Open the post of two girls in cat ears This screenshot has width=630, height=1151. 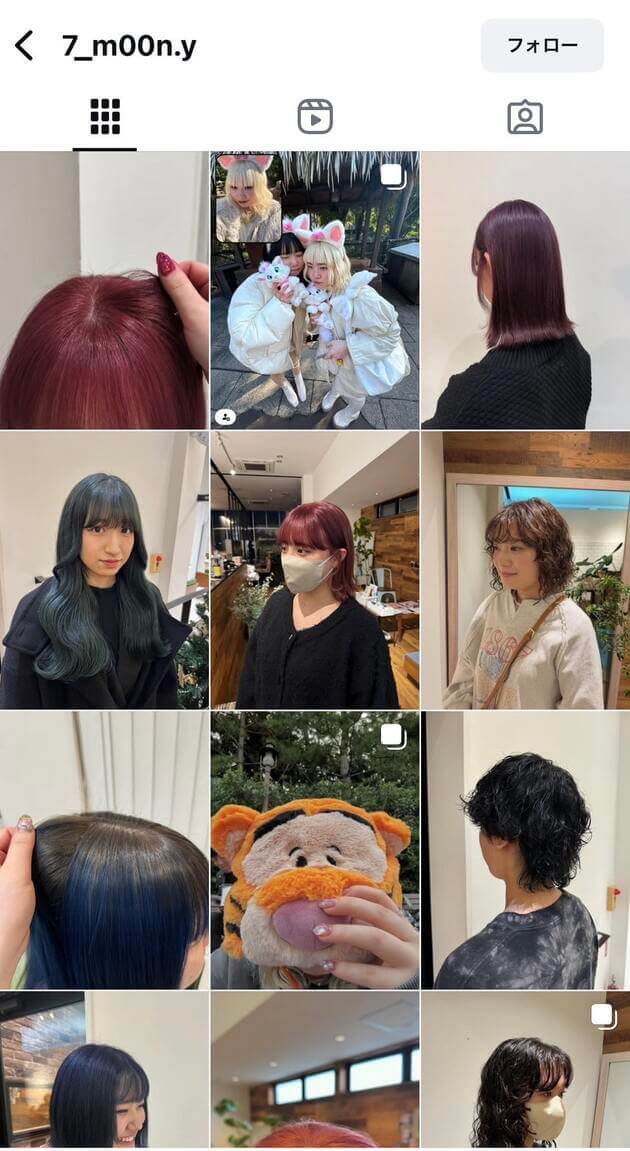[315, 290]
